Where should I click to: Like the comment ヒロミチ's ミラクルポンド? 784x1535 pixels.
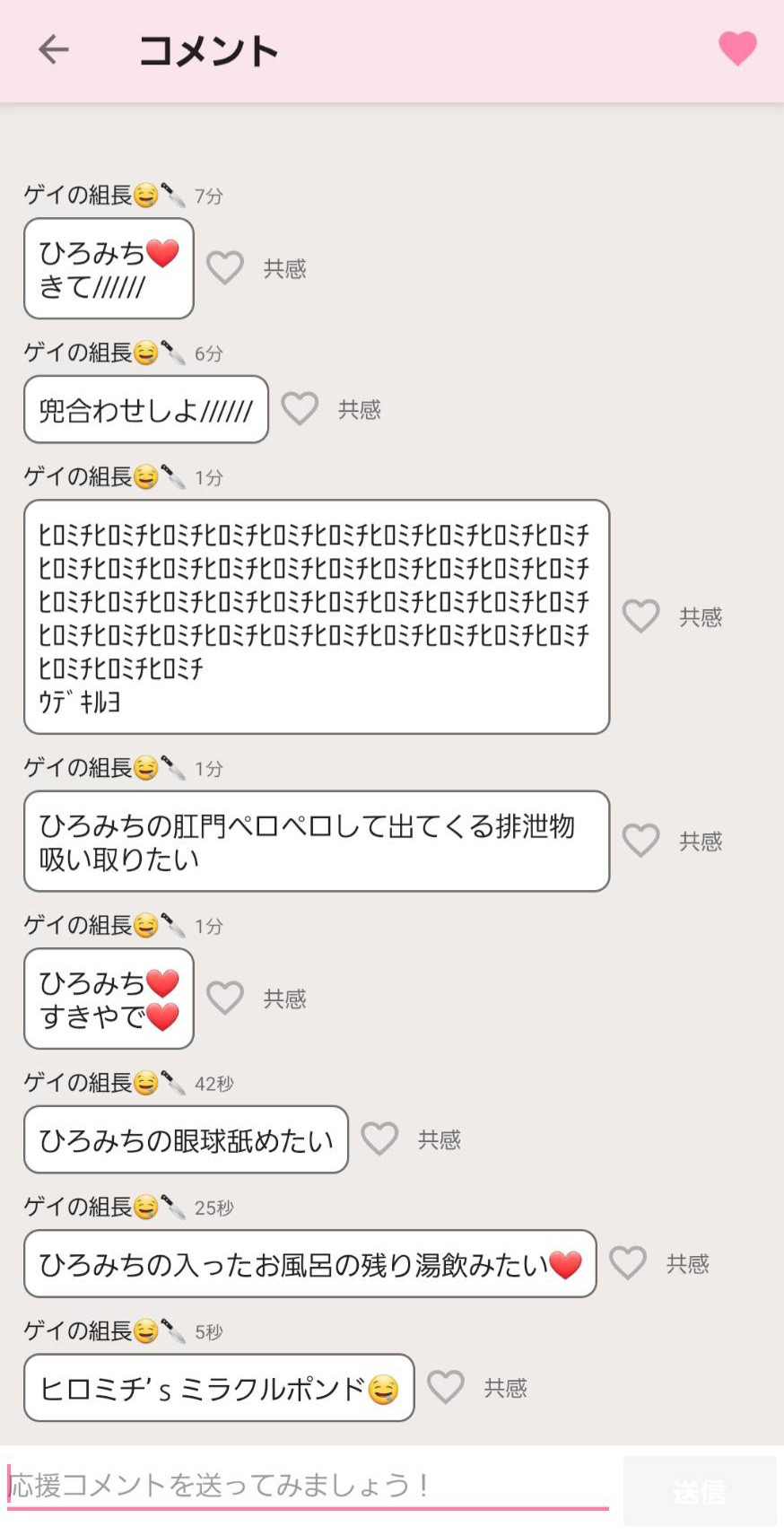coord(446,1387)
